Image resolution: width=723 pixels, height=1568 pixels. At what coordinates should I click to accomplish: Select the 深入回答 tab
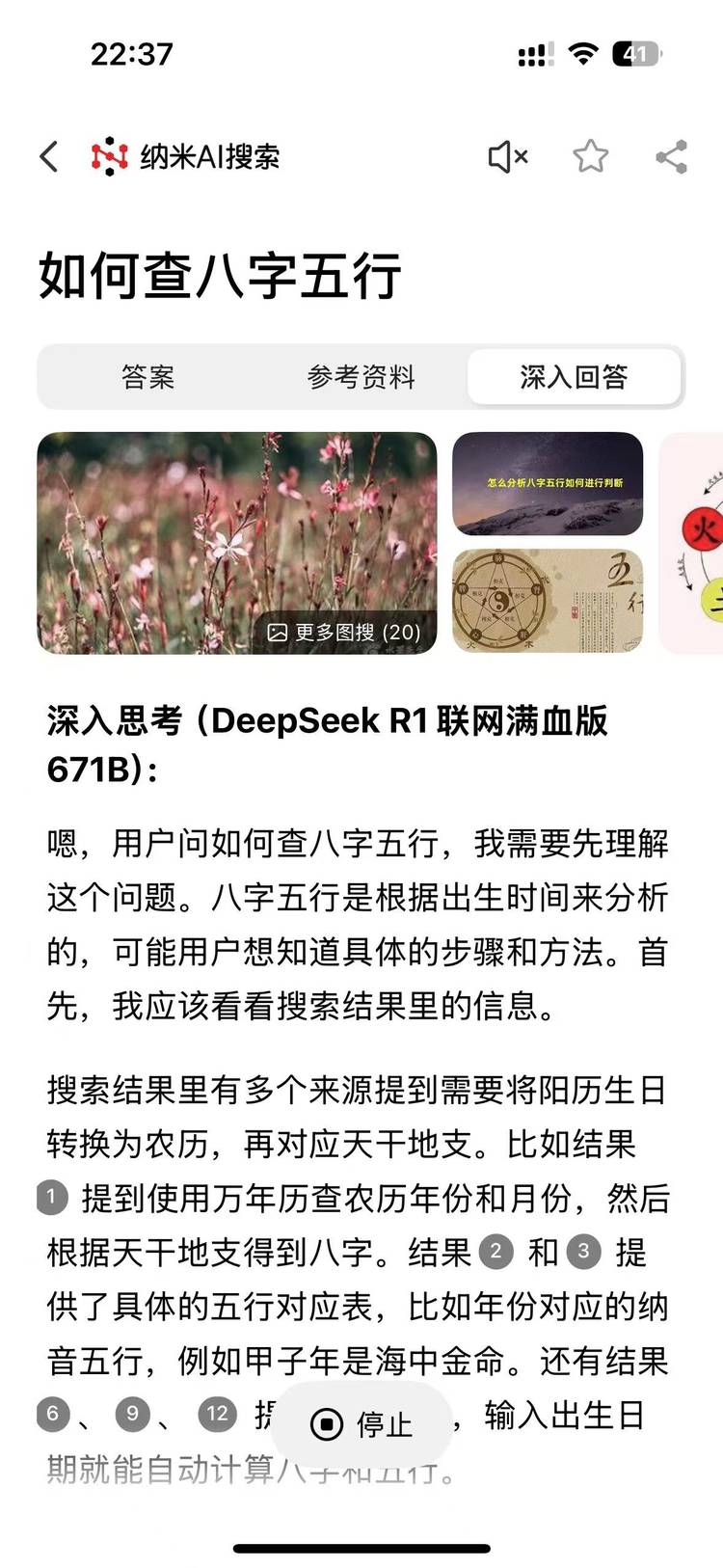point(574,377)
